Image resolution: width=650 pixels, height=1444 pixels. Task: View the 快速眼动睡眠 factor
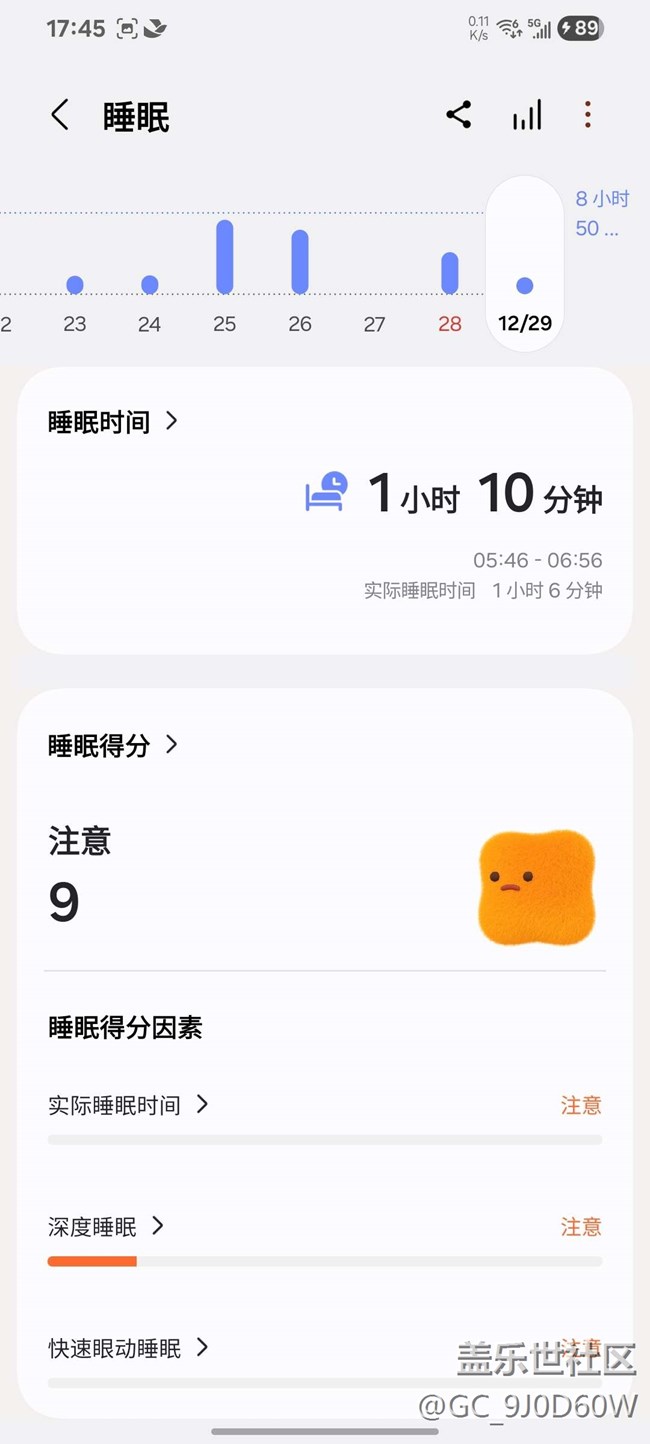pyautogui.click(x=128, y=1348)
